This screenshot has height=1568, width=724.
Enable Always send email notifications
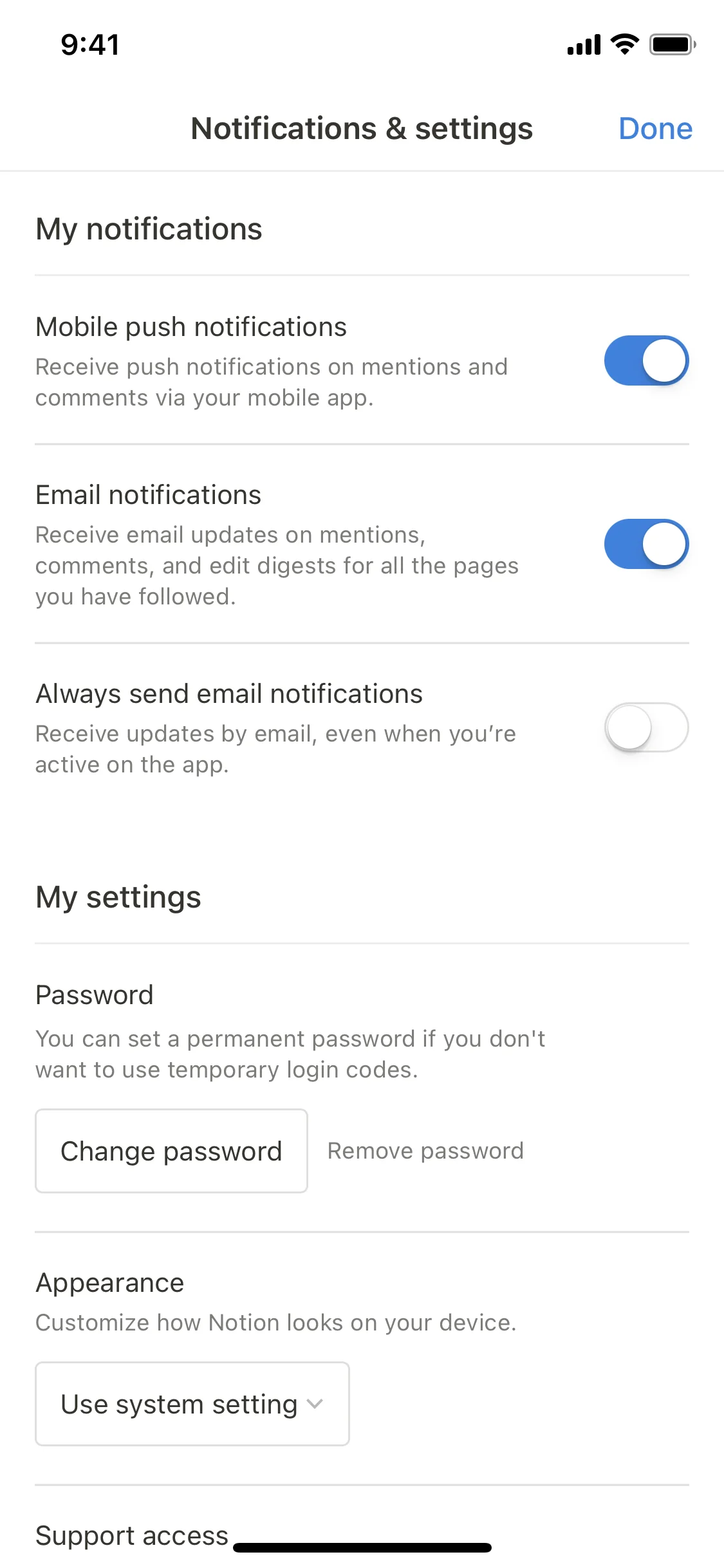pyautogui.click(x=646, y=727)
